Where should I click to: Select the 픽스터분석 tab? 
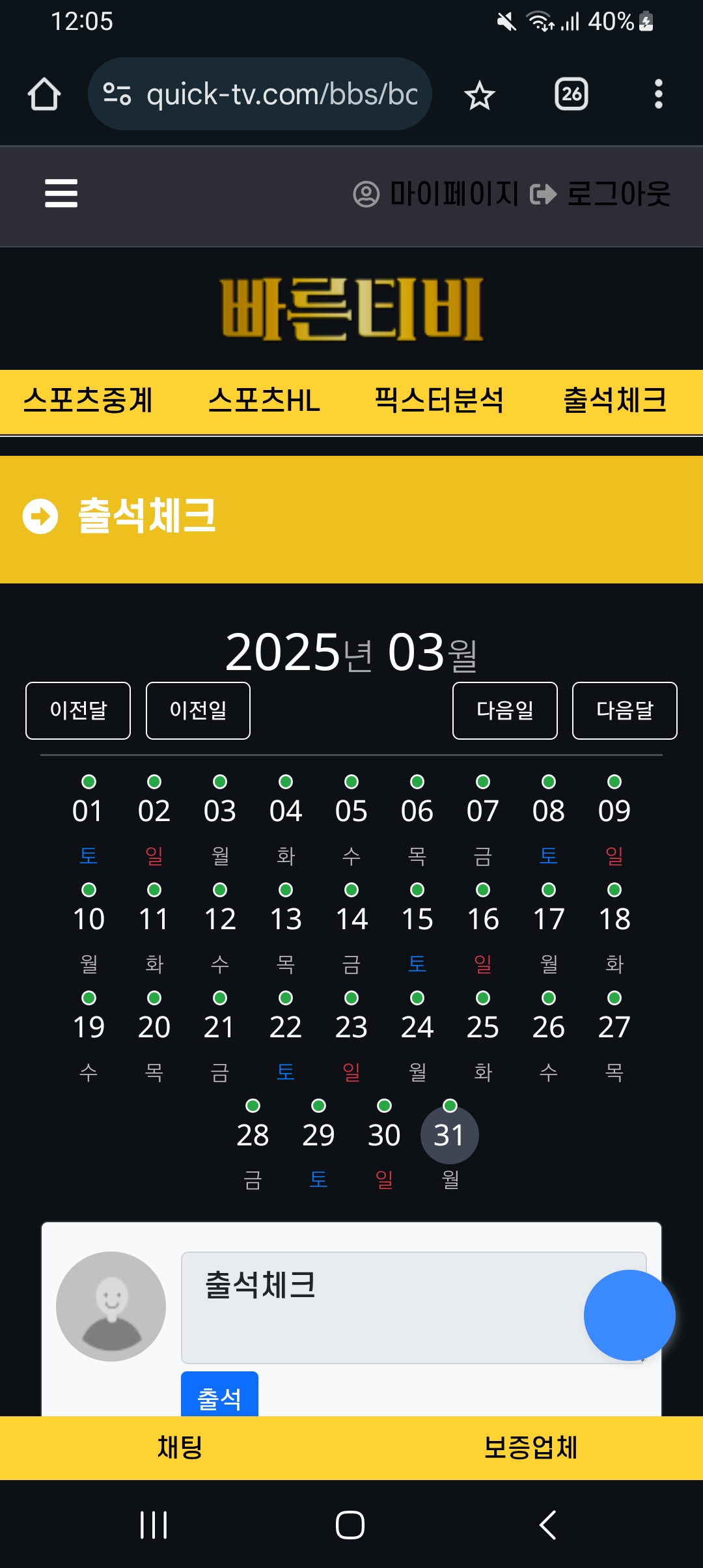[x=439, y=400]
